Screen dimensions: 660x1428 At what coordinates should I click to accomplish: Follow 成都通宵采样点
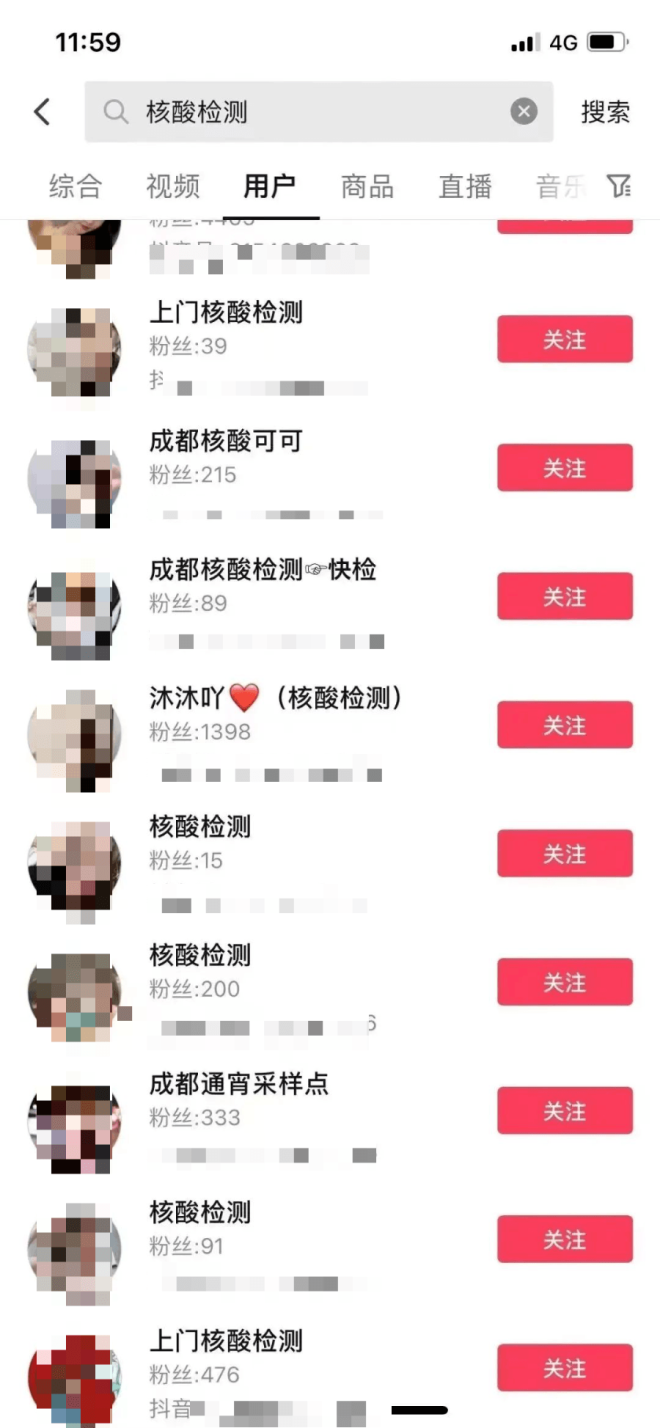[564, 1111]
